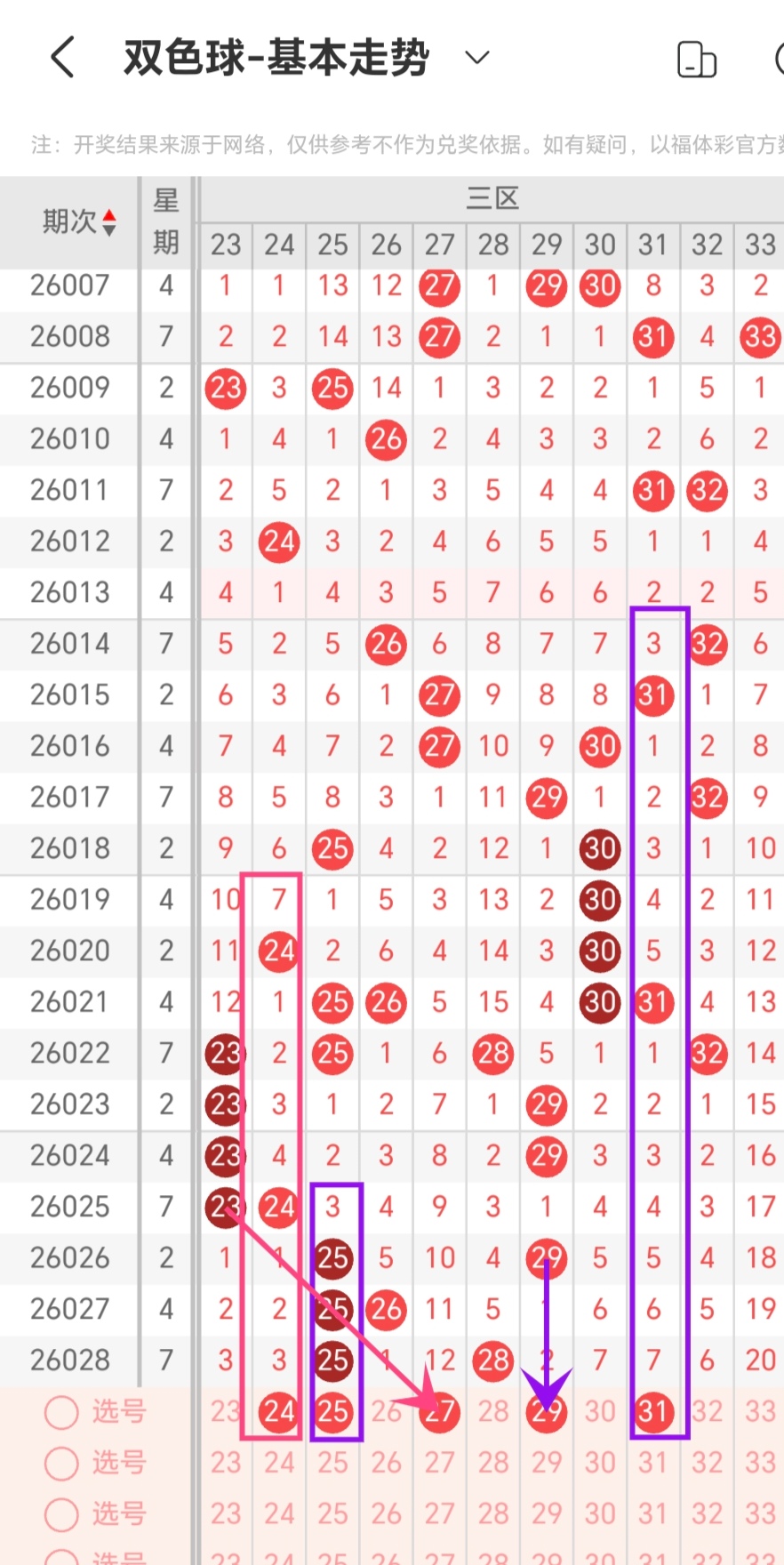
Task: Deselect the picked red ball 27 in the 选号 row
Action: [440, 1411]
